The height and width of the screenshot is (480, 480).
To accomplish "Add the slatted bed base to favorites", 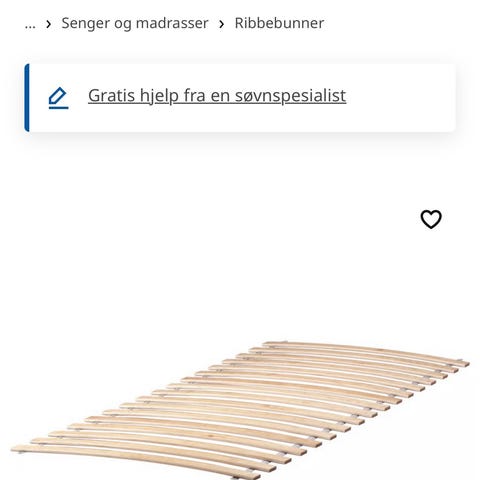I will (431, 219).
